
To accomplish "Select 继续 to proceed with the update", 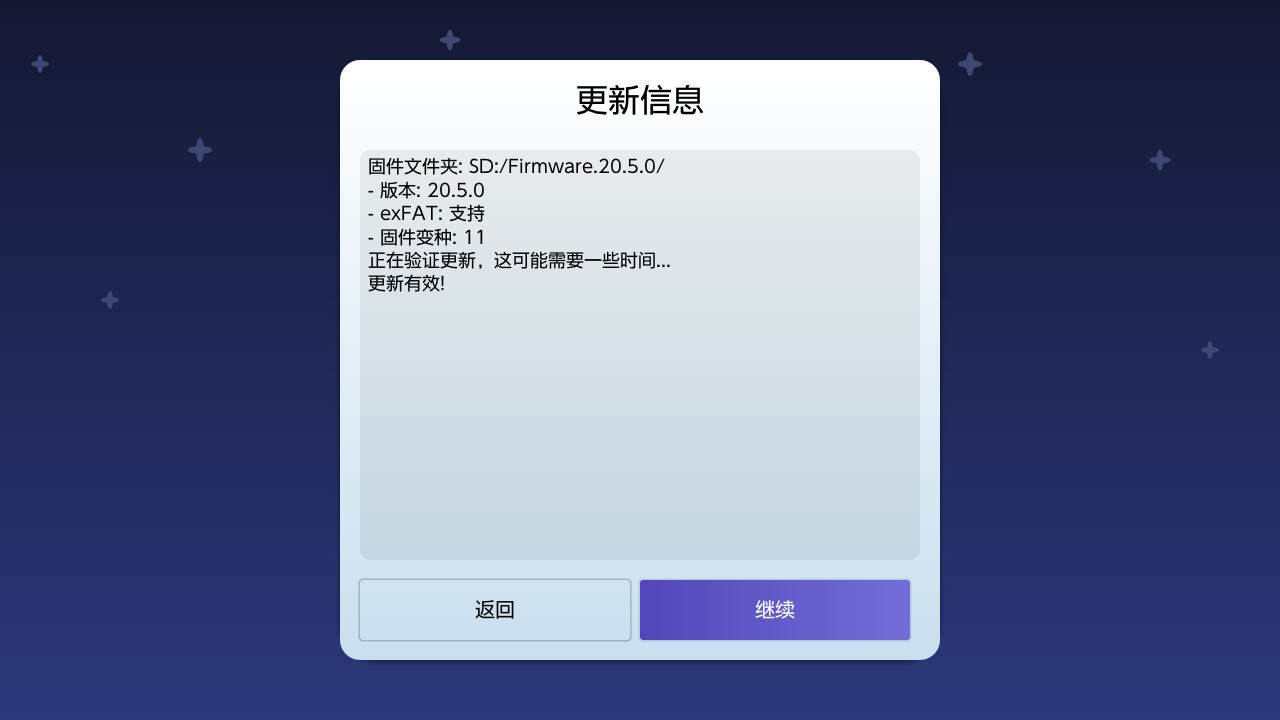I will pos(775,610).
